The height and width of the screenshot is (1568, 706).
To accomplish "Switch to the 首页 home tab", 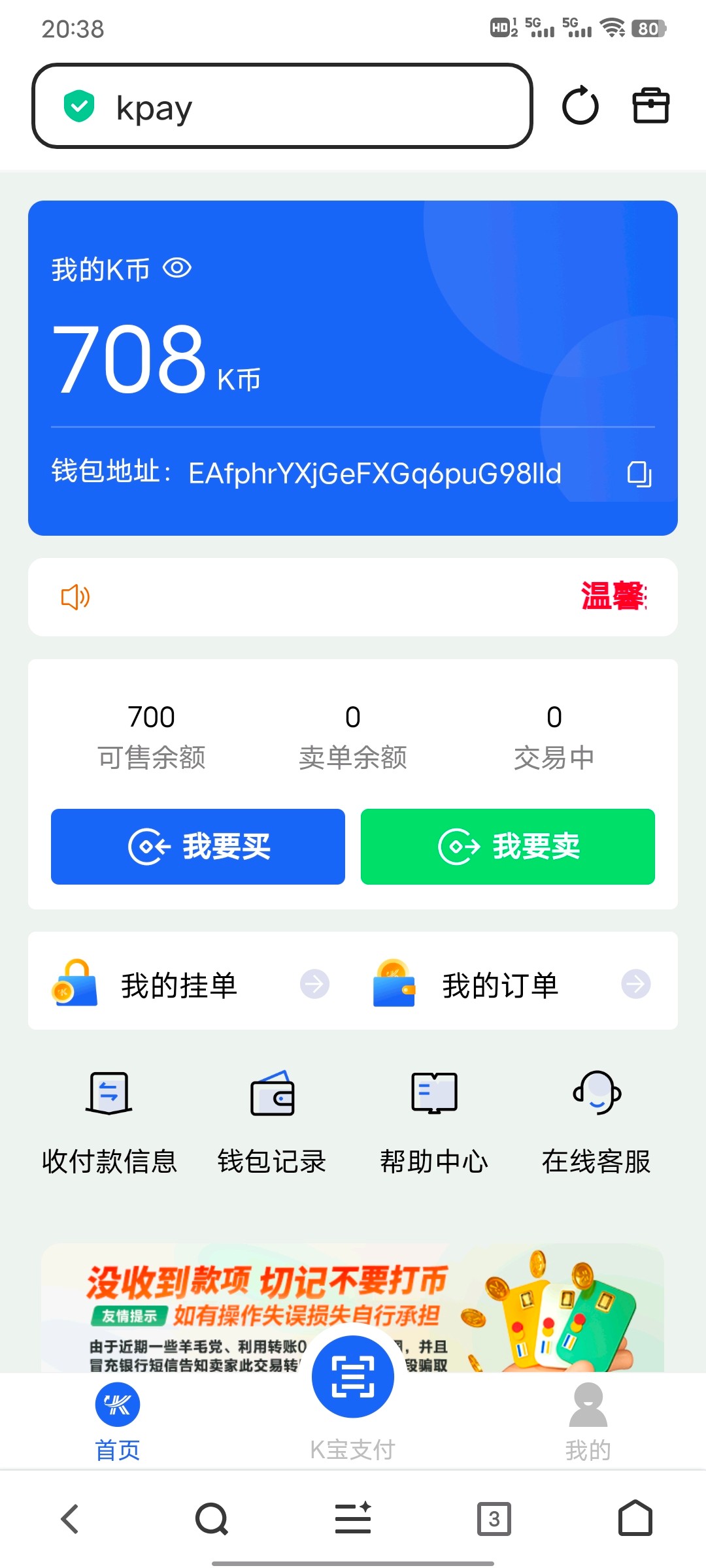I will [x=116, y=1411].
